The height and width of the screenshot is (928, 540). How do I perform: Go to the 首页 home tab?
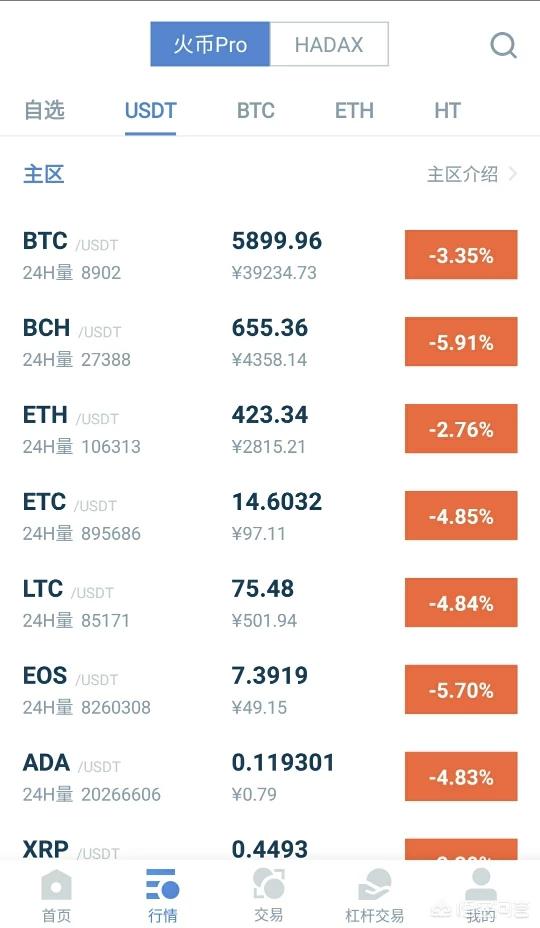pyautogui.click(x=56, y=895)
